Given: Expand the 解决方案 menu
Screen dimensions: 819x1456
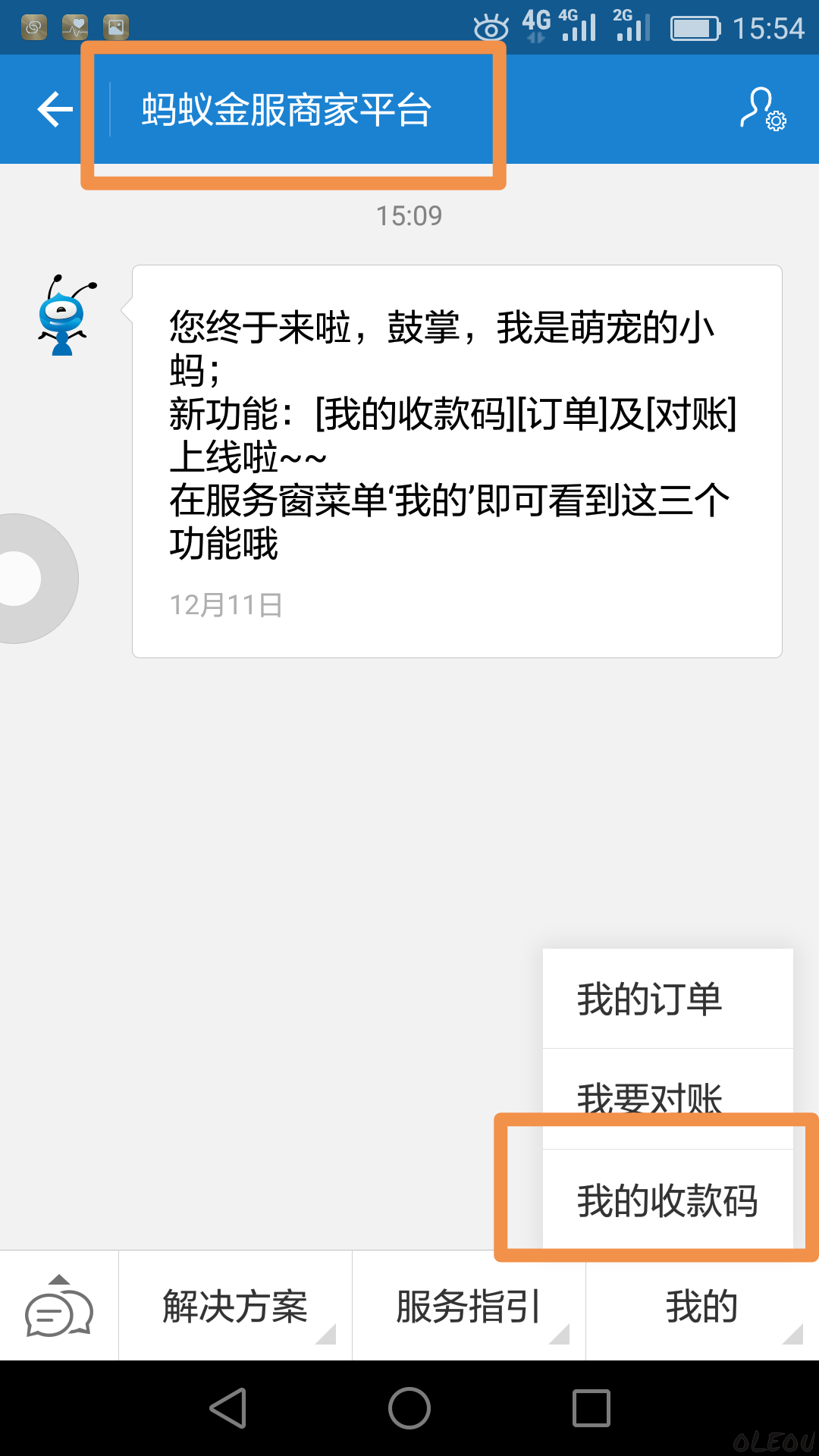Looking at the screenshot, I should (235, 1307).
